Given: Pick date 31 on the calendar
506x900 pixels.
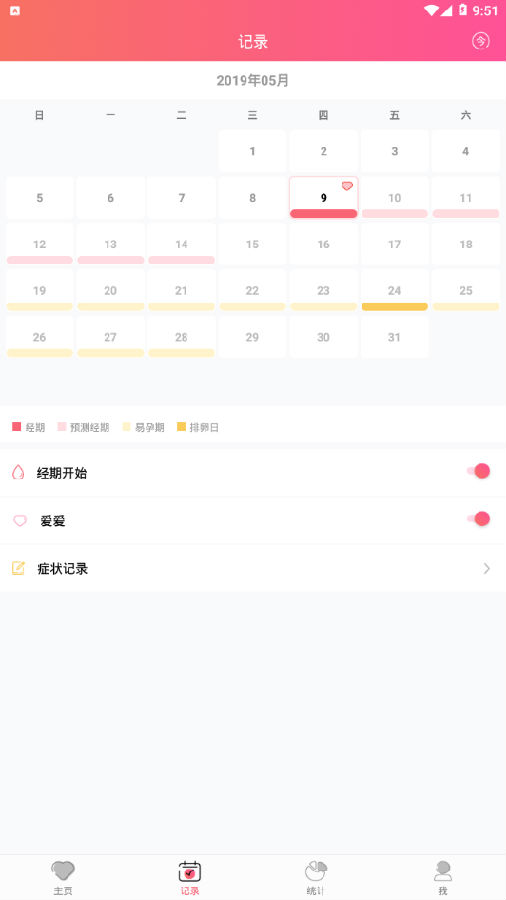Looking at the screenshot, I should (x=395, y=337).
